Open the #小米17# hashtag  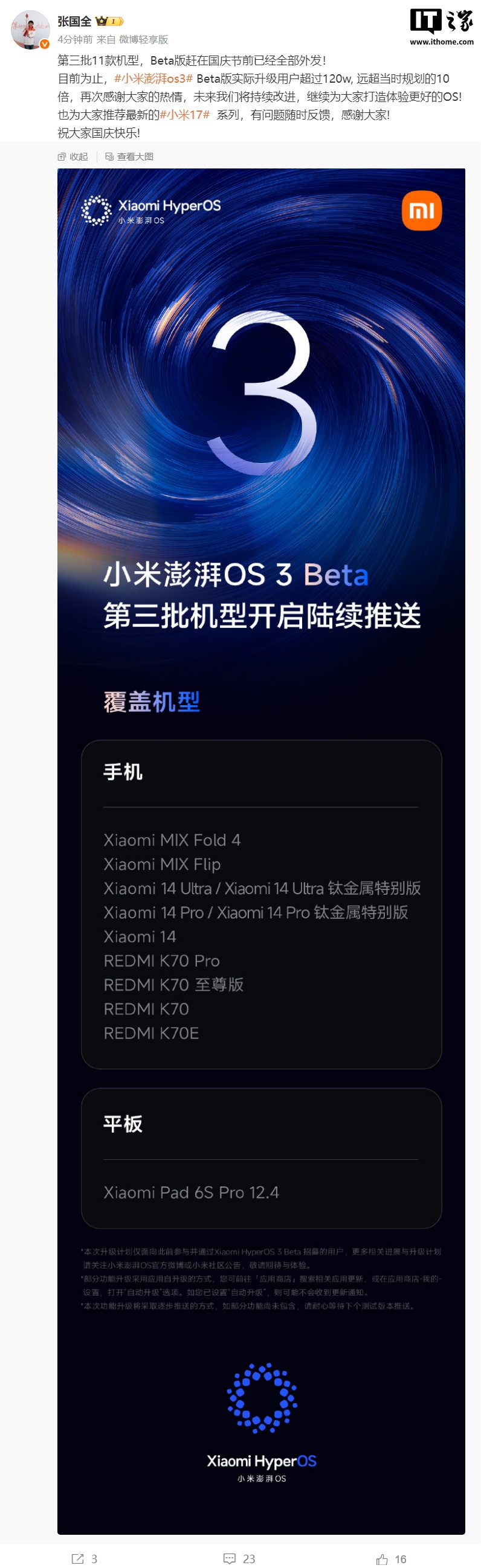184,115
